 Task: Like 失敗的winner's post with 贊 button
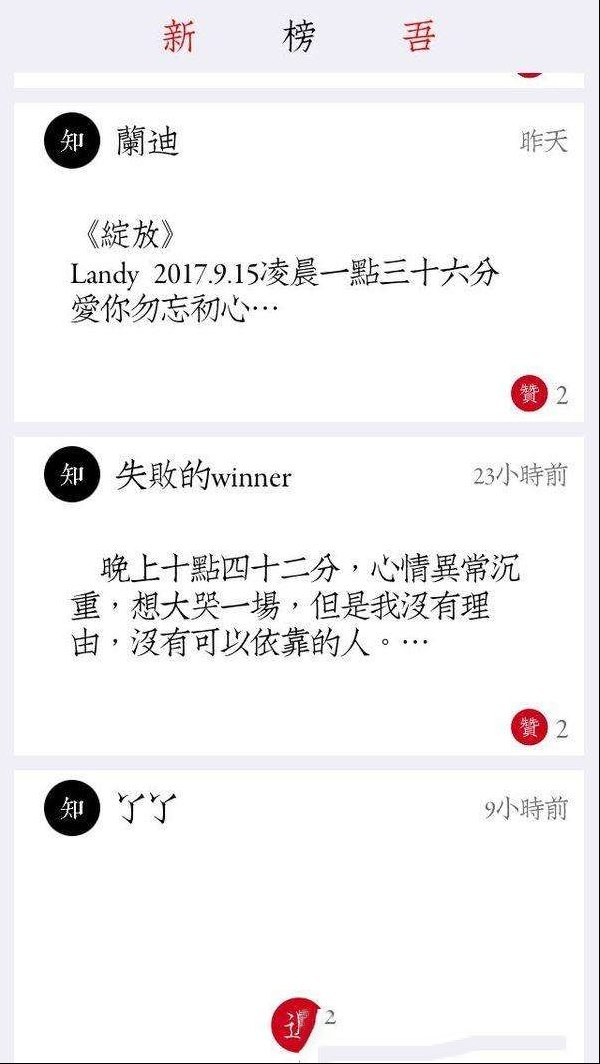(529, 728)
